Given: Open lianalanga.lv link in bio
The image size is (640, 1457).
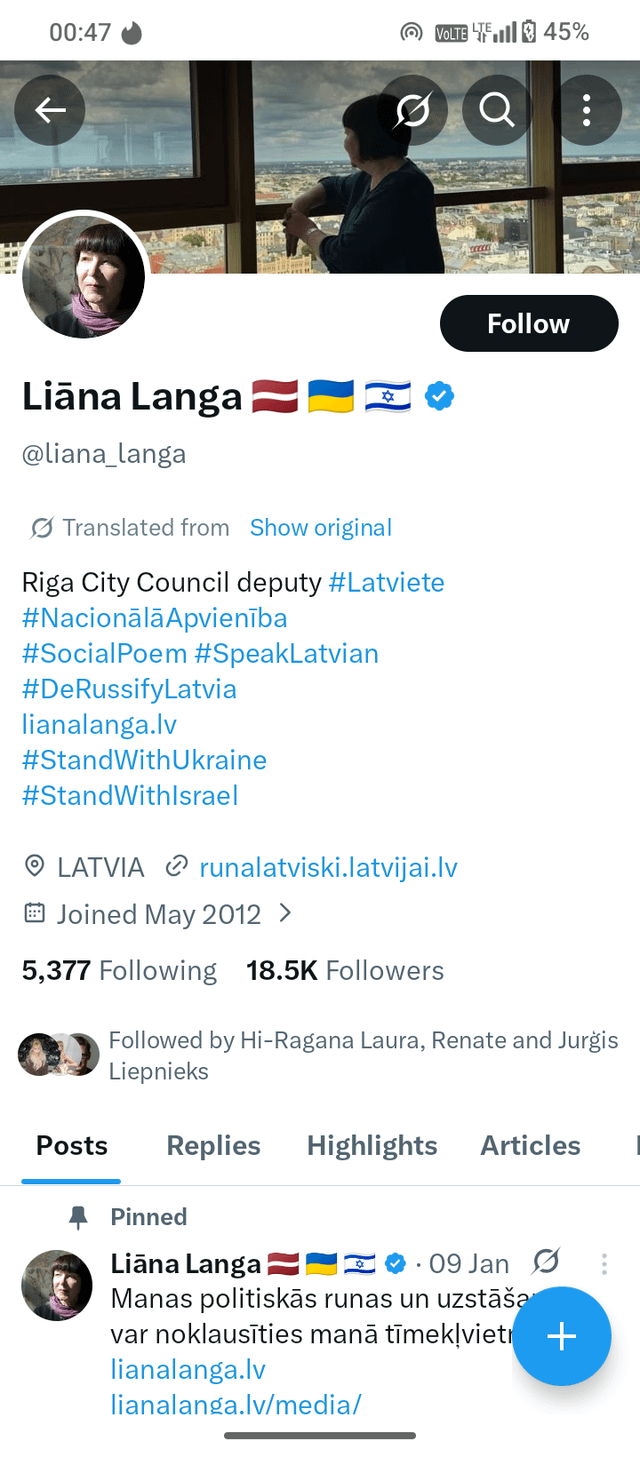Looking at the screenshot, I should (99, 724).
